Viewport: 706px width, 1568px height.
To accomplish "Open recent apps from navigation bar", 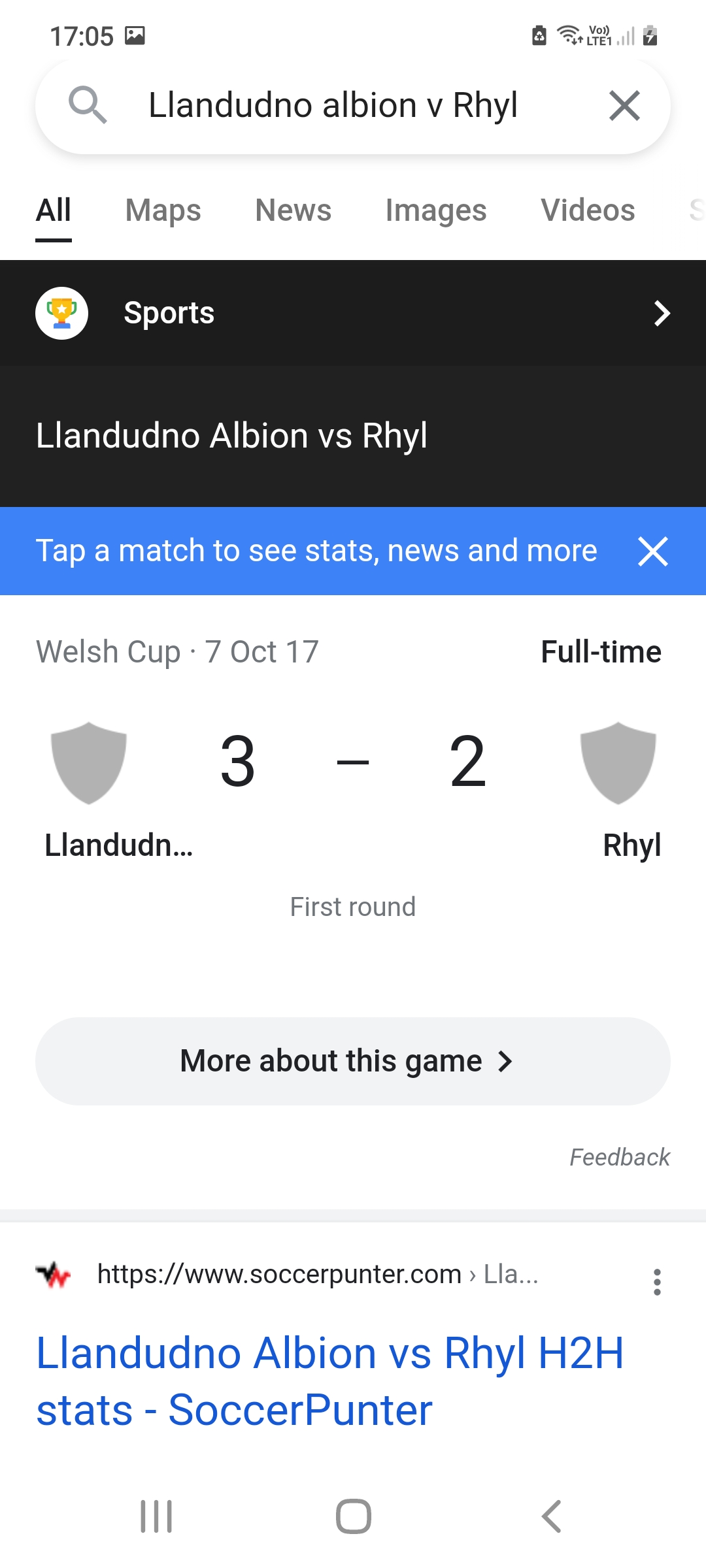I will (x=156, y=1516).
